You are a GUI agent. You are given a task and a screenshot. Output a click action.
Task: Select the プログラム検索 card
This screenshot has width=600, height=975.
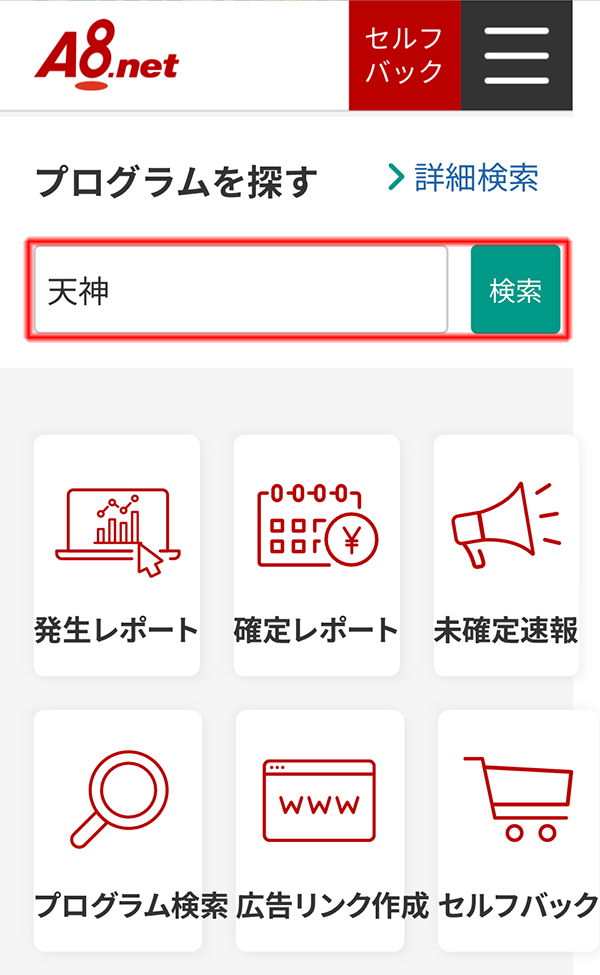click(116, 830)
